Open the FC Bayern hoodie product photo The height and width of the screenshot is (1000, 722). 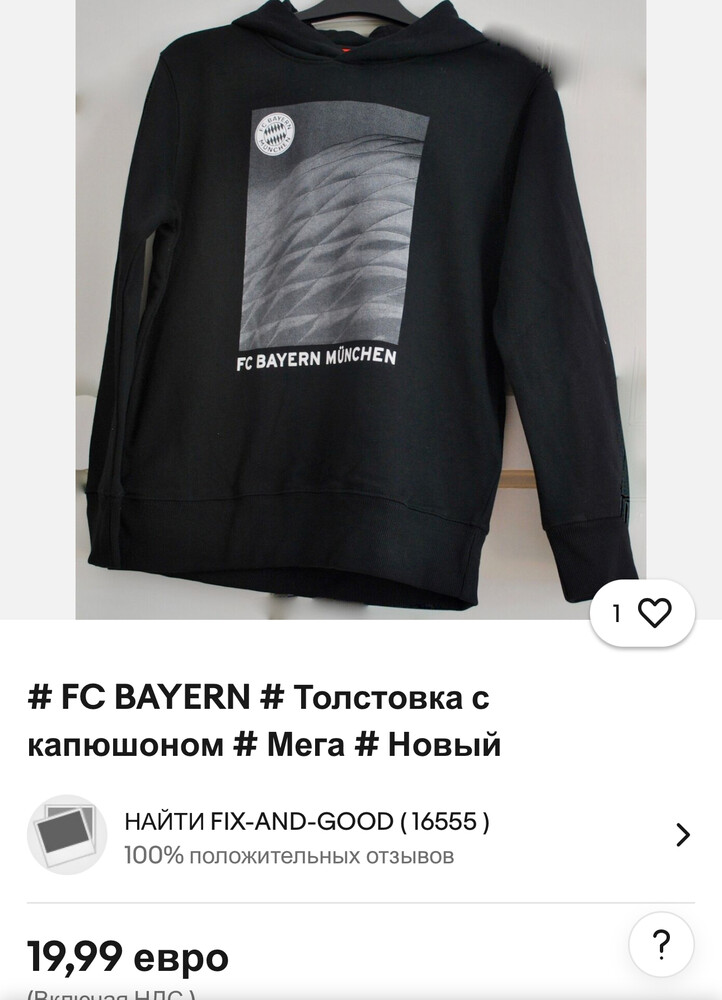pyautogui.click(x=360, y=310)
